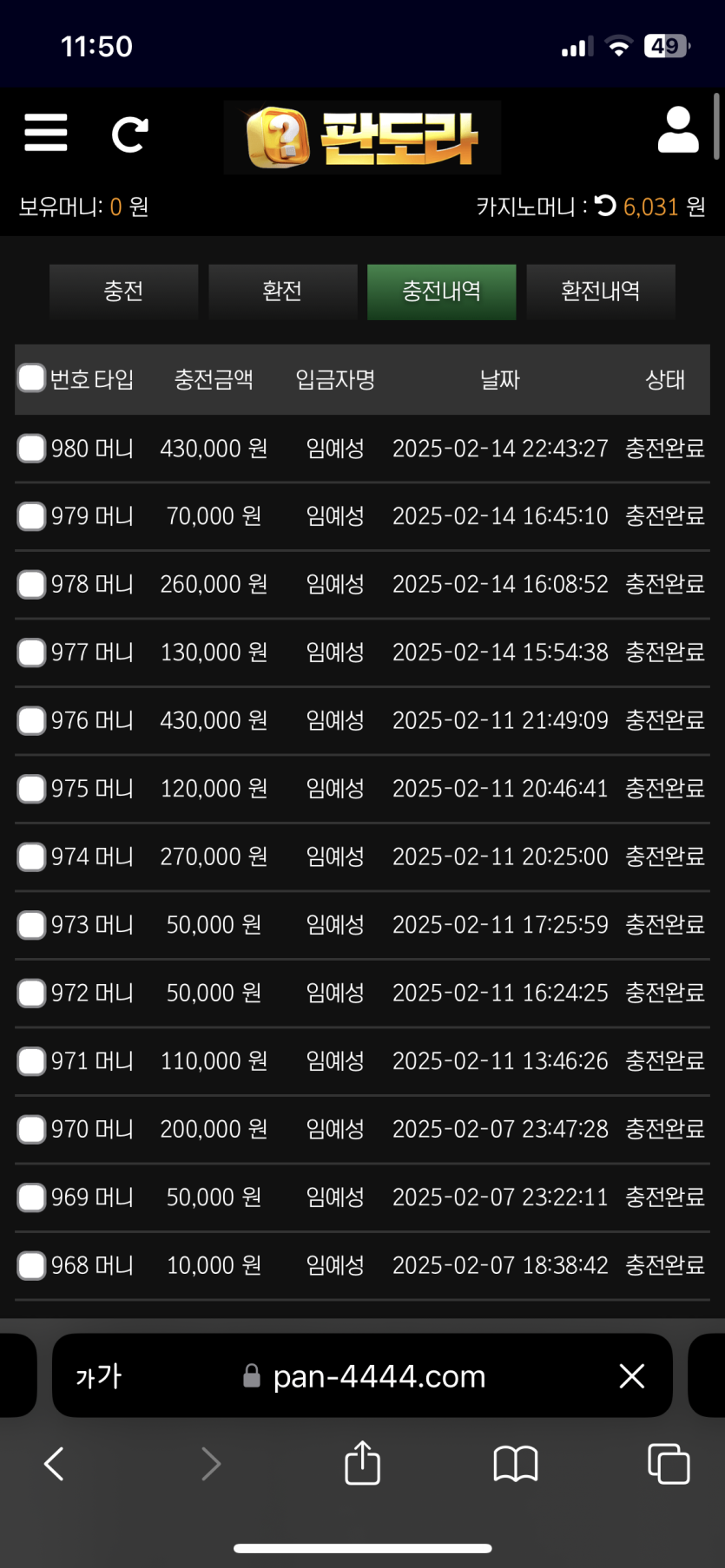Go back in the browser
Viewport: 725px width, 1568px height.
point(54,1464)
